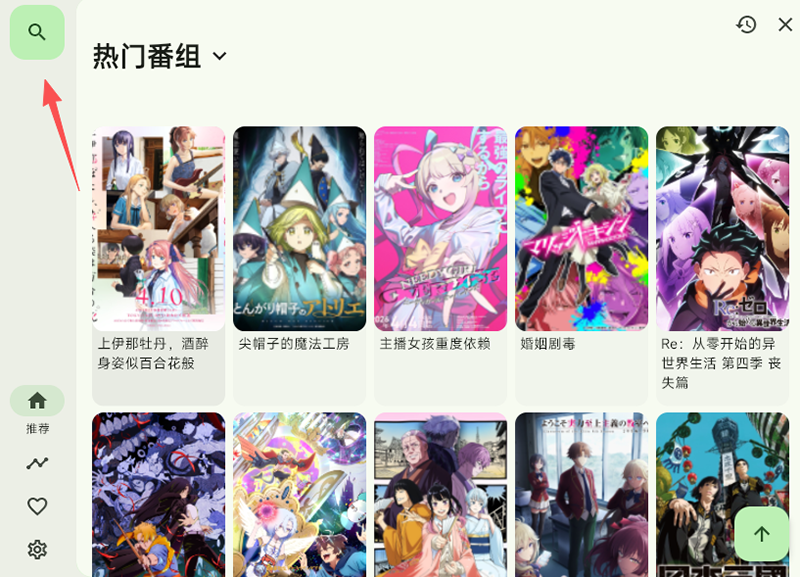Expand the 热门番组 dropdown

pos(219,56)
